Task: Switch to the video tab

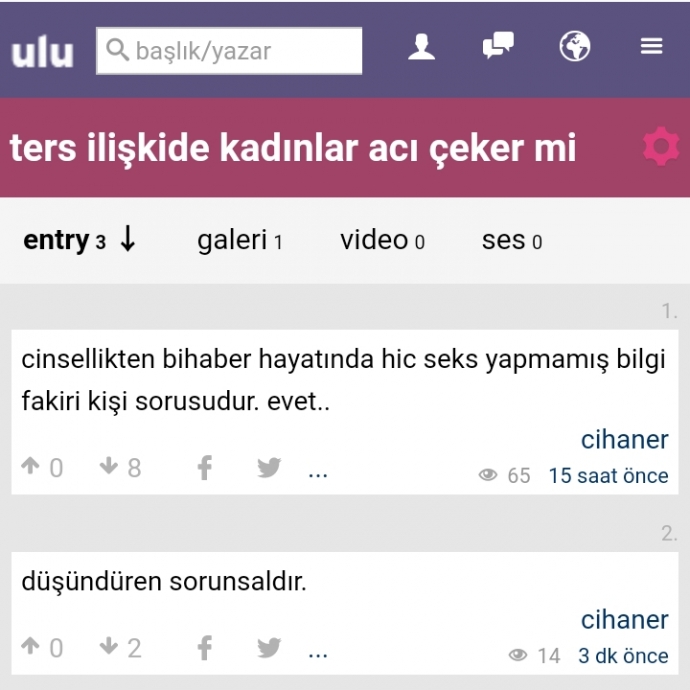Action: 381,240
